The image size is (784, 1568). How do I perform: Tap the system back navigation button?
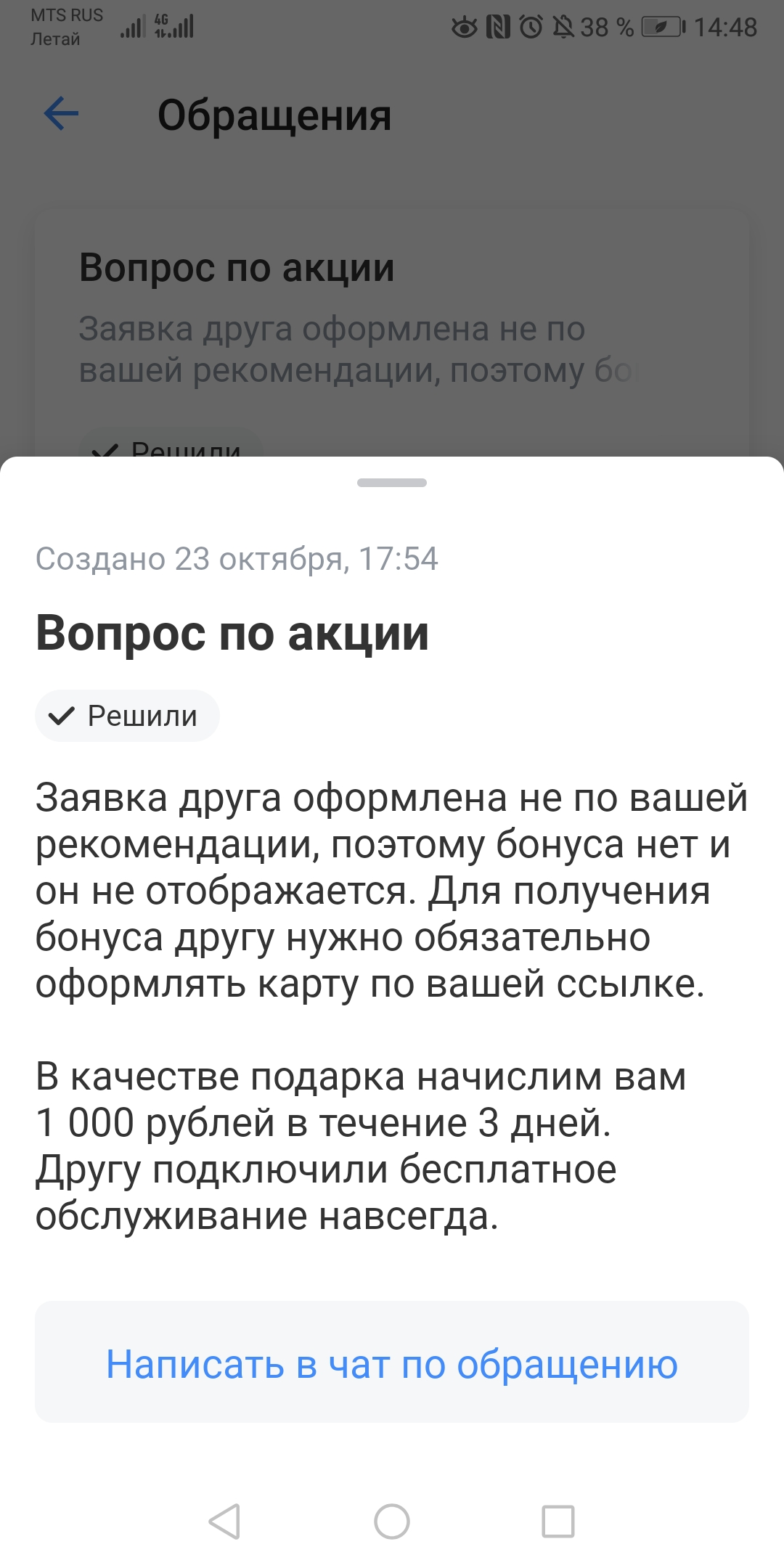[225, 1521]
